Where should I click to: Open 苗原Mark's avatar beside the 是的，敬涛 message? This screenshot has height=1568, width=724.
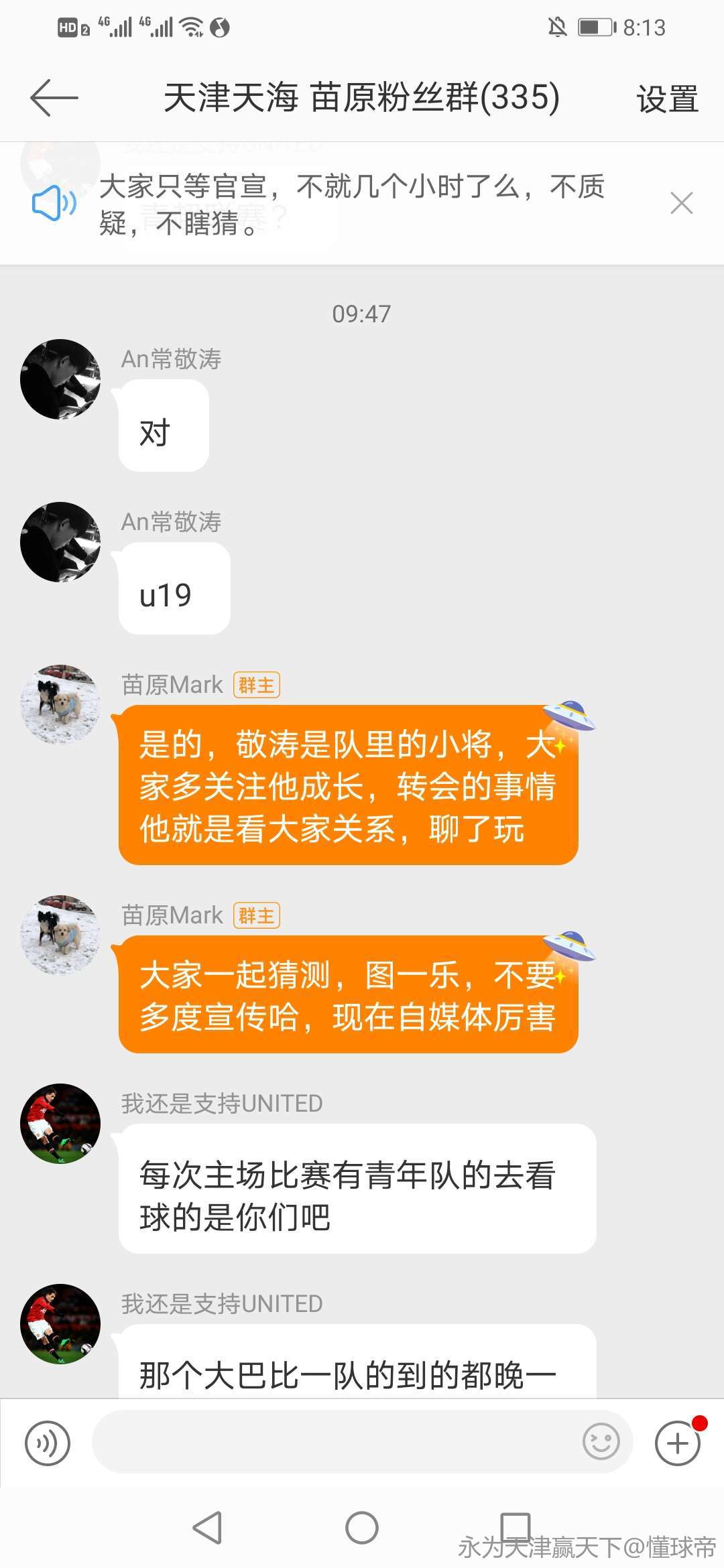tap(60, 704)
